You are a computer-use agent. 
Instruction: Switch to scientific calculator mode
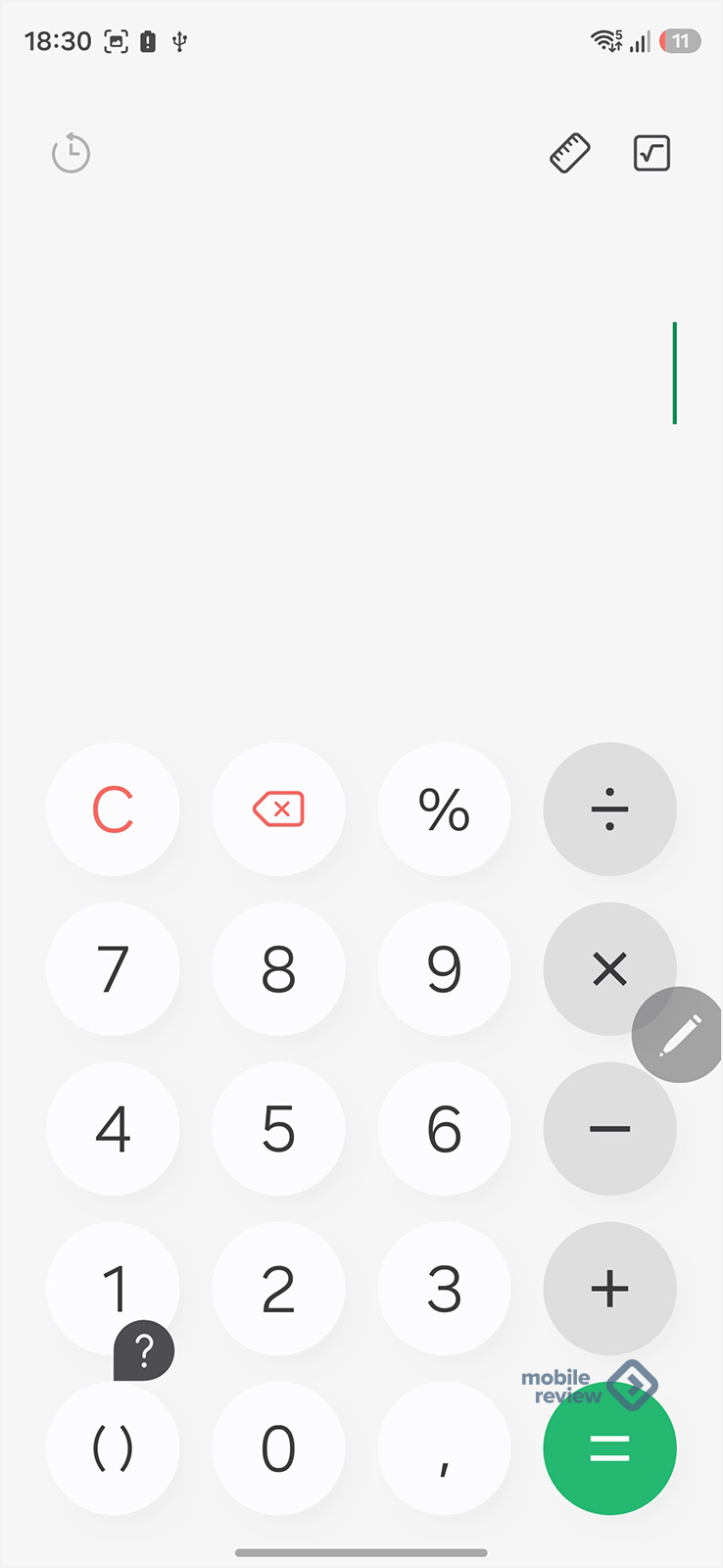point(651,154)
